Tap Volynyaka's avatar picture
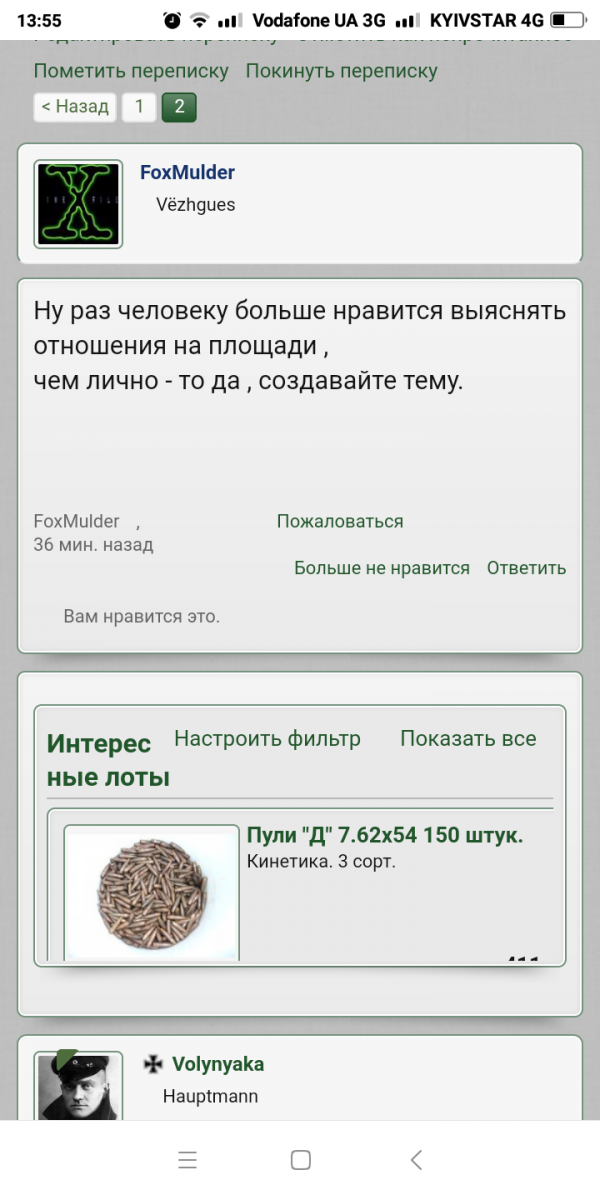The width and height of the screenshot is (600, 1200). [x=78, y=1086]
